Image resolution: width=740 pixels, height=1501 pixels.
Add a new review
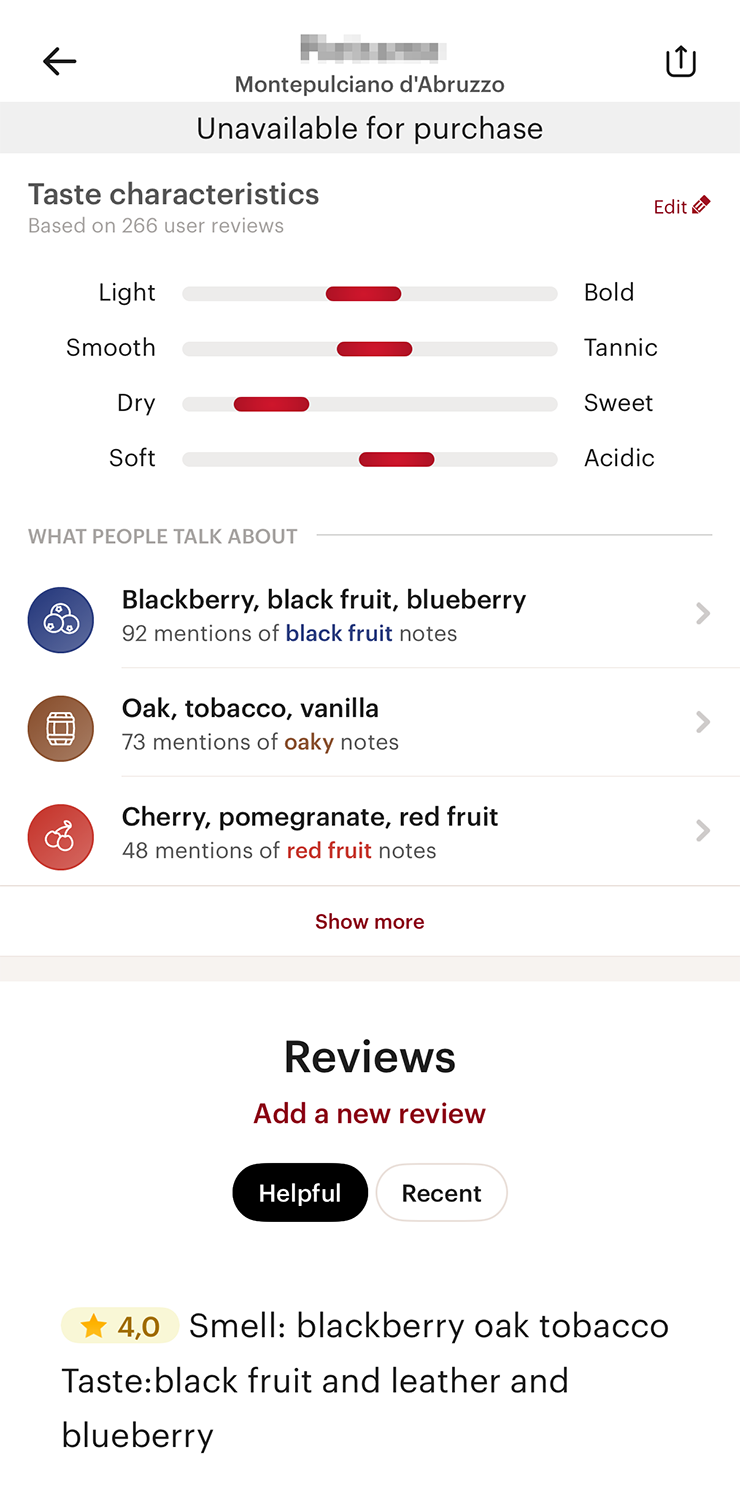click(370, 1114)
